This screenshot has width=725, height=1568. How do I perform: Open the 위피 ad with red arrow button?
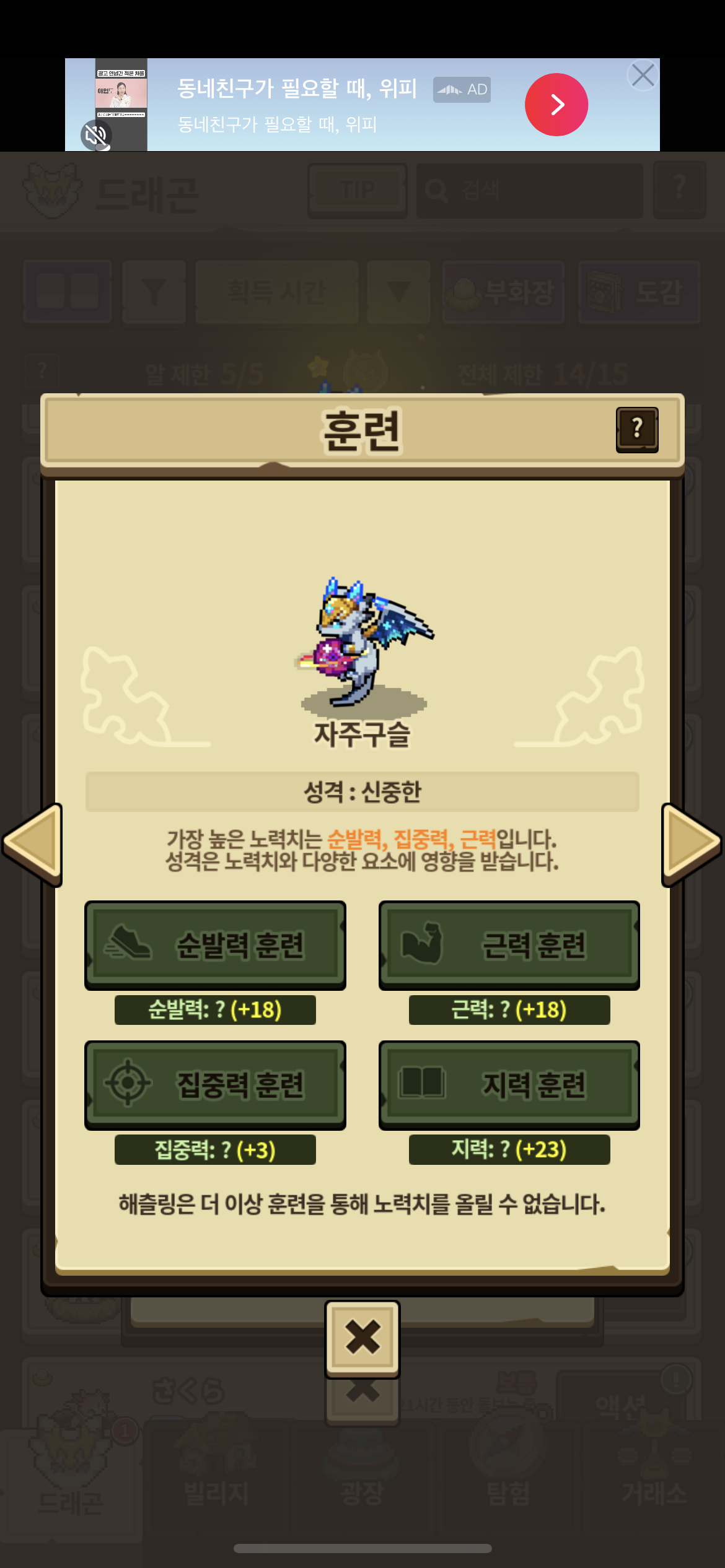coord(556,105)
